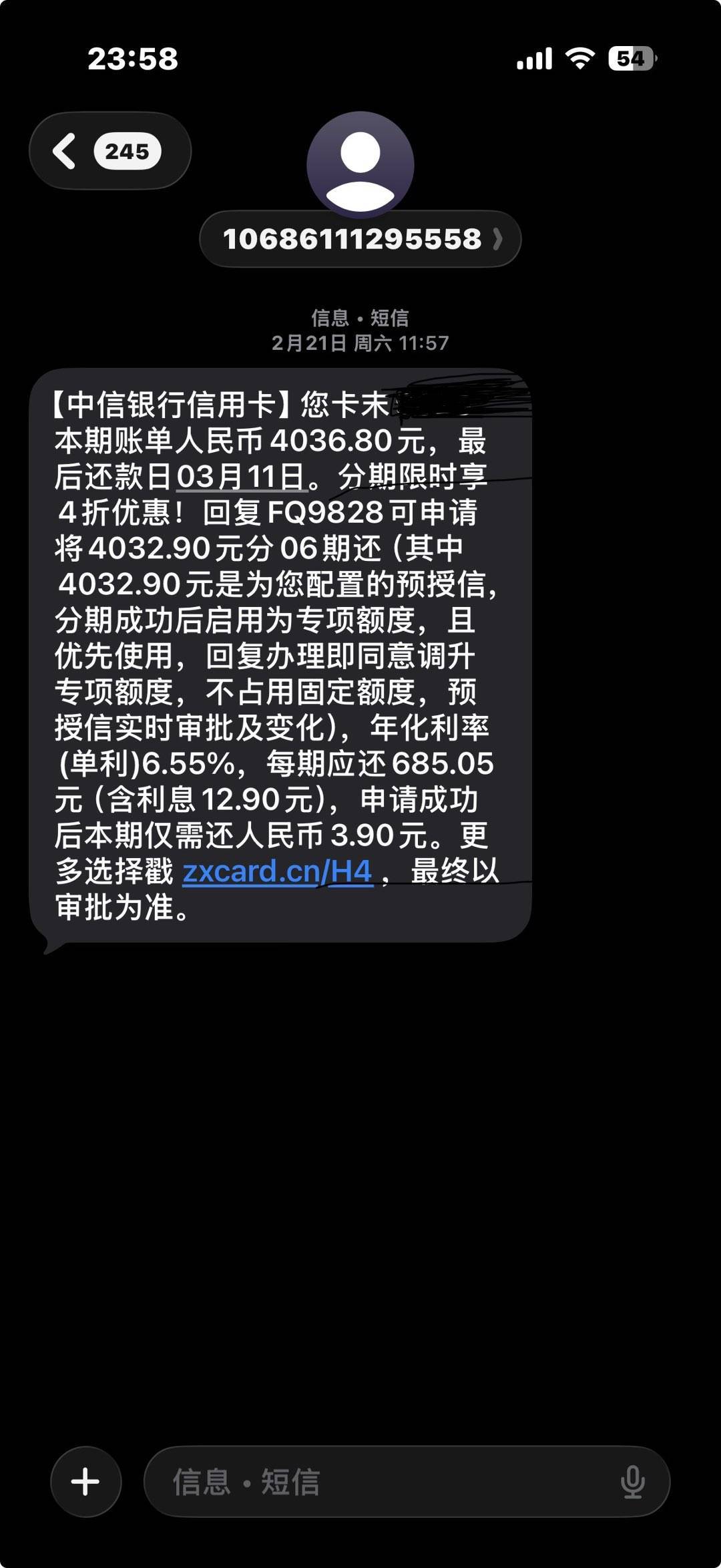The height and width of the screenshot is (1568, 721).
Task: Go back to the message list
Action: tap(109, 151)
